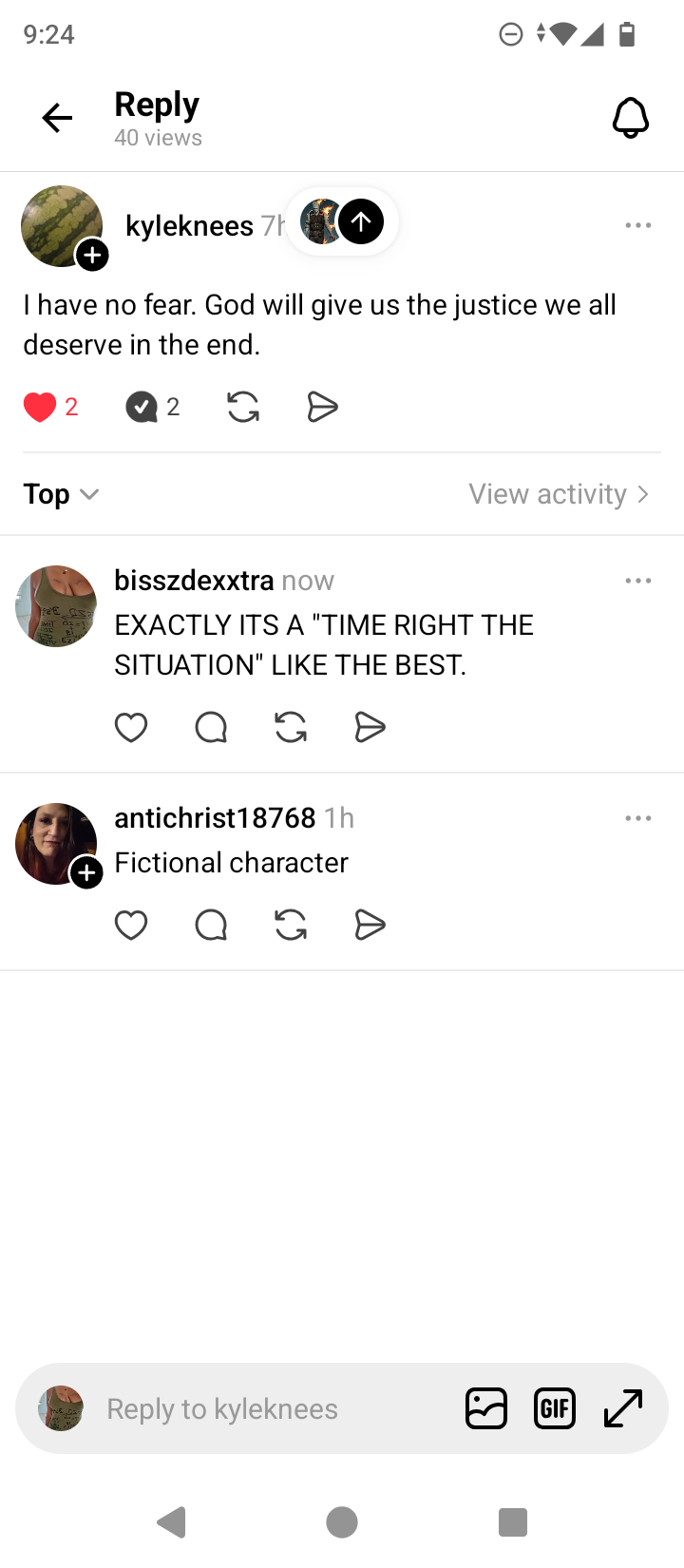The image size is (684, 1568).
Task: Repost the kyleknees post
Action: (x=243, y=408)
